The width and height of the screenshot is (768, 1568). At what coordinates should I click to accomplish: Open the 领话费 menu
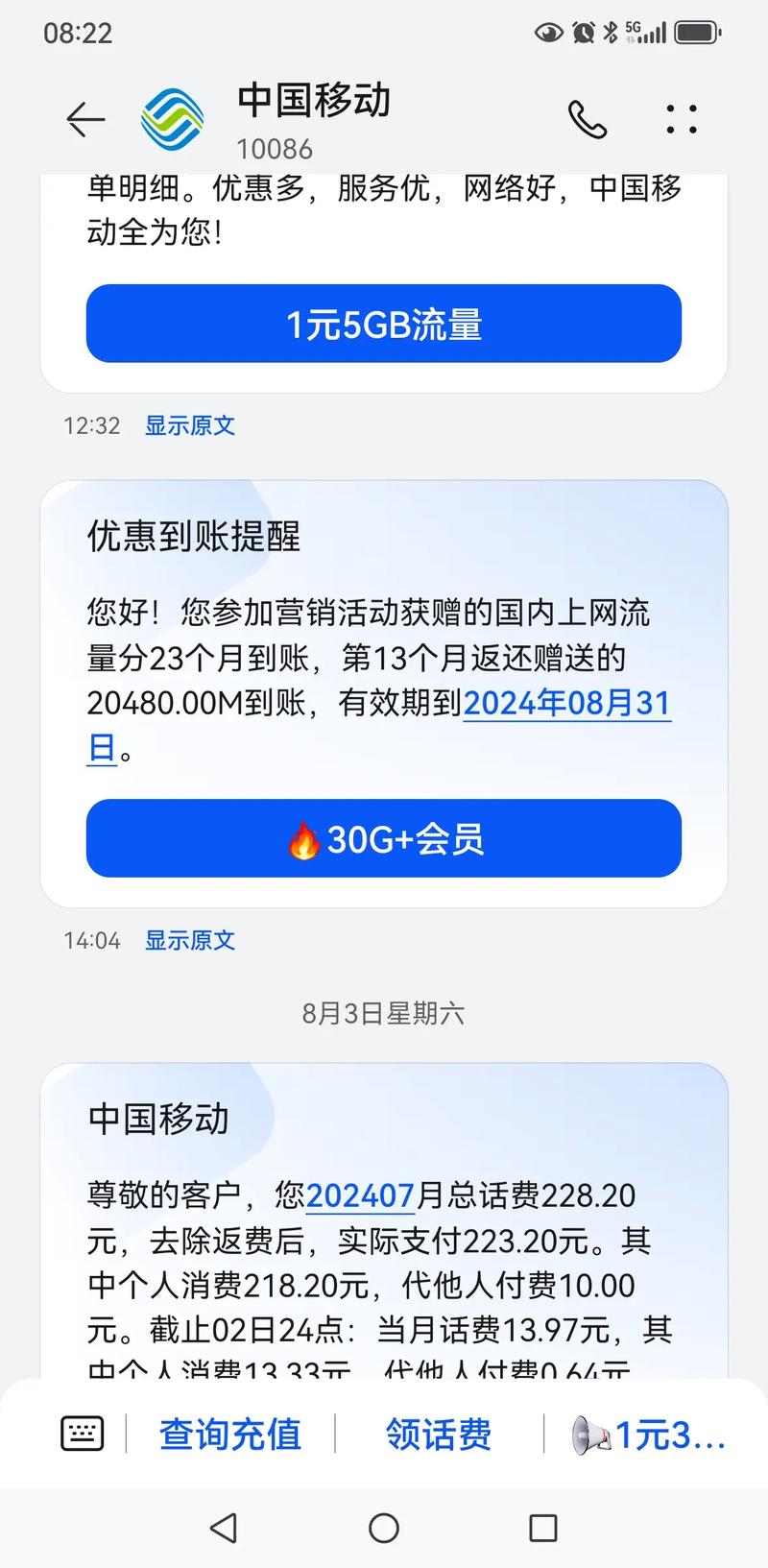click(x=439, y=1435)
